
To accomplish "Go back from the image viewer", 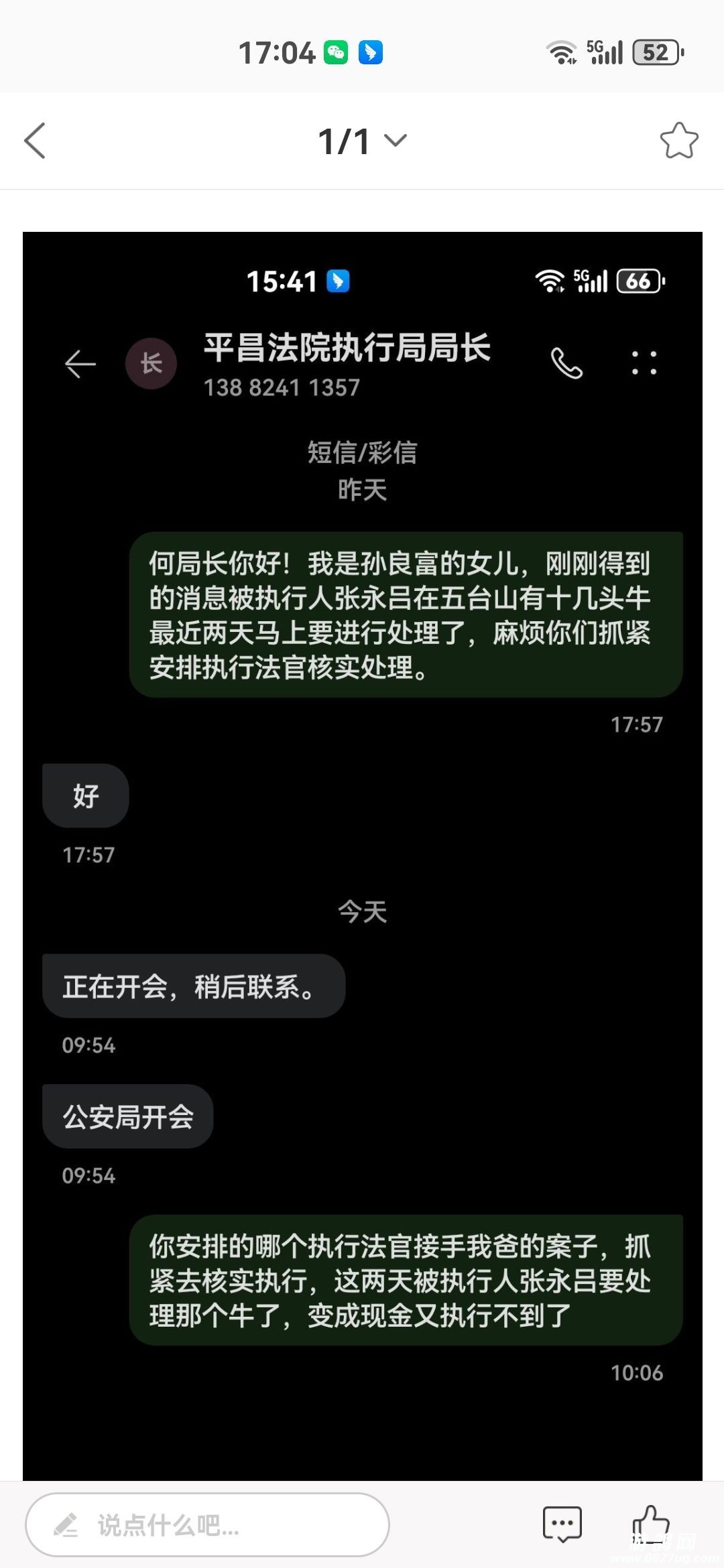I will [x=35, y=141].
